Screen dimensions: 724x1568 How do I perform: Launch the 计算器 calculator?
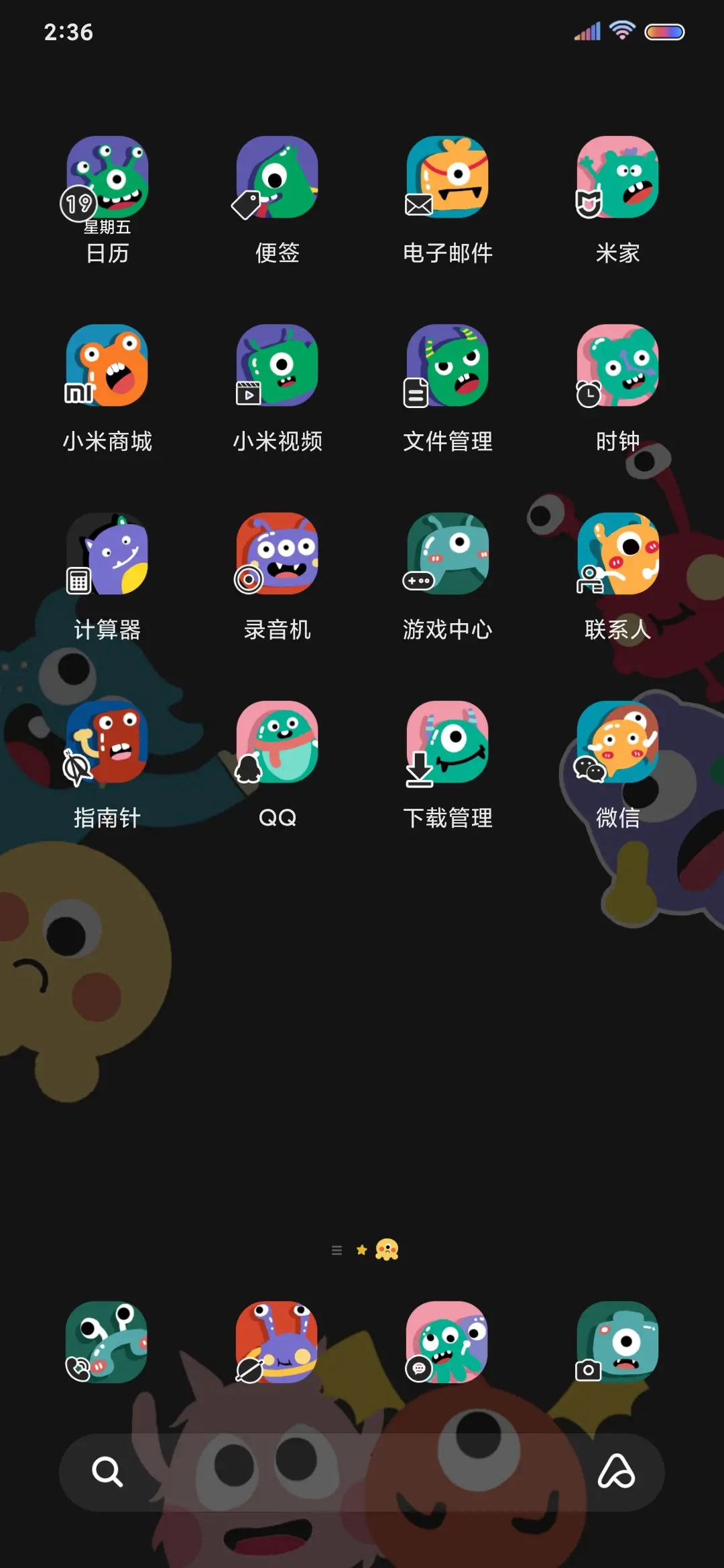[107, 556]
